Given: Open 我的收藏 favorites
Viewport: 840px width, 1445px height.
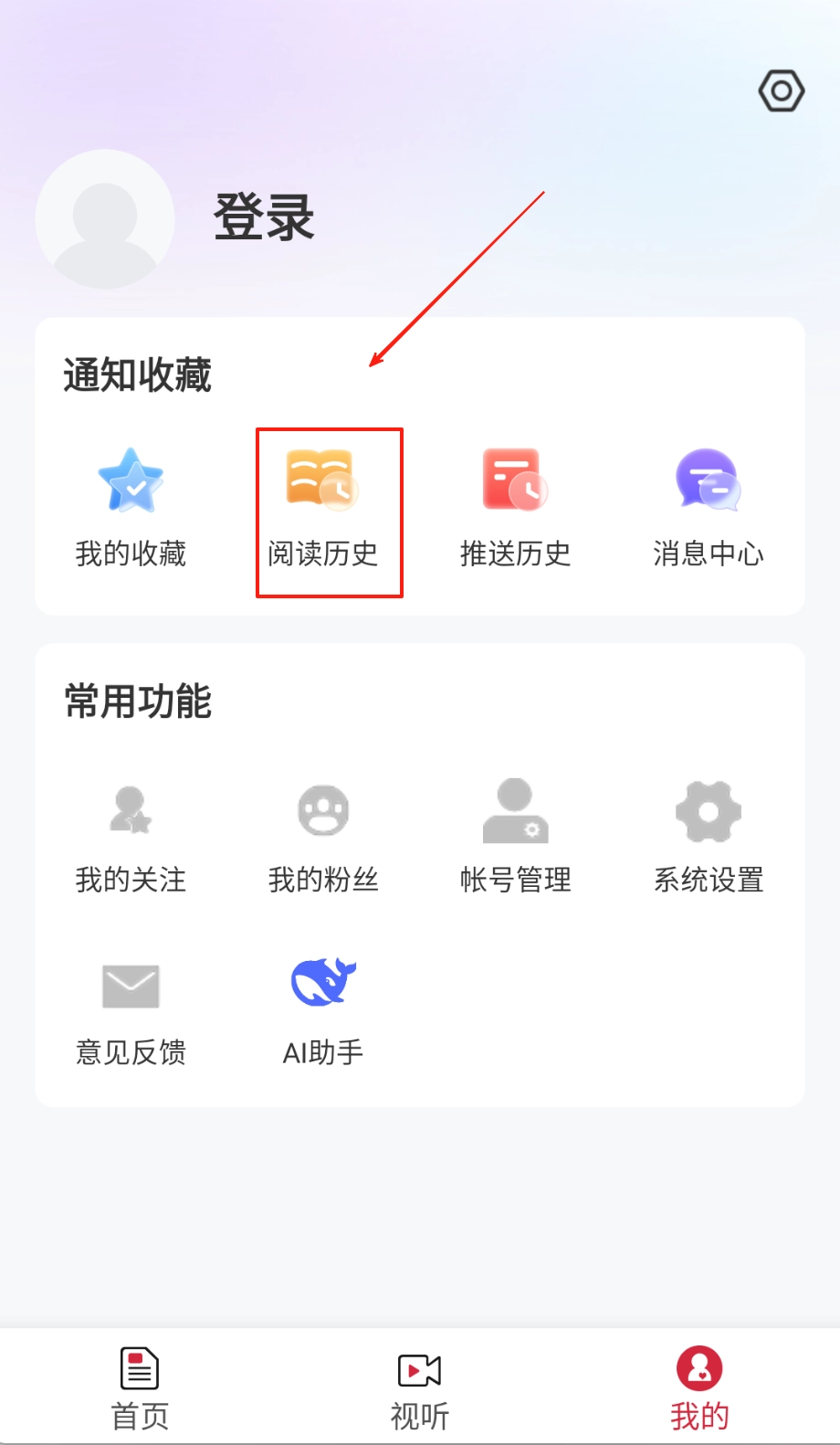Looking at the screenshot, I should (131, 507).
